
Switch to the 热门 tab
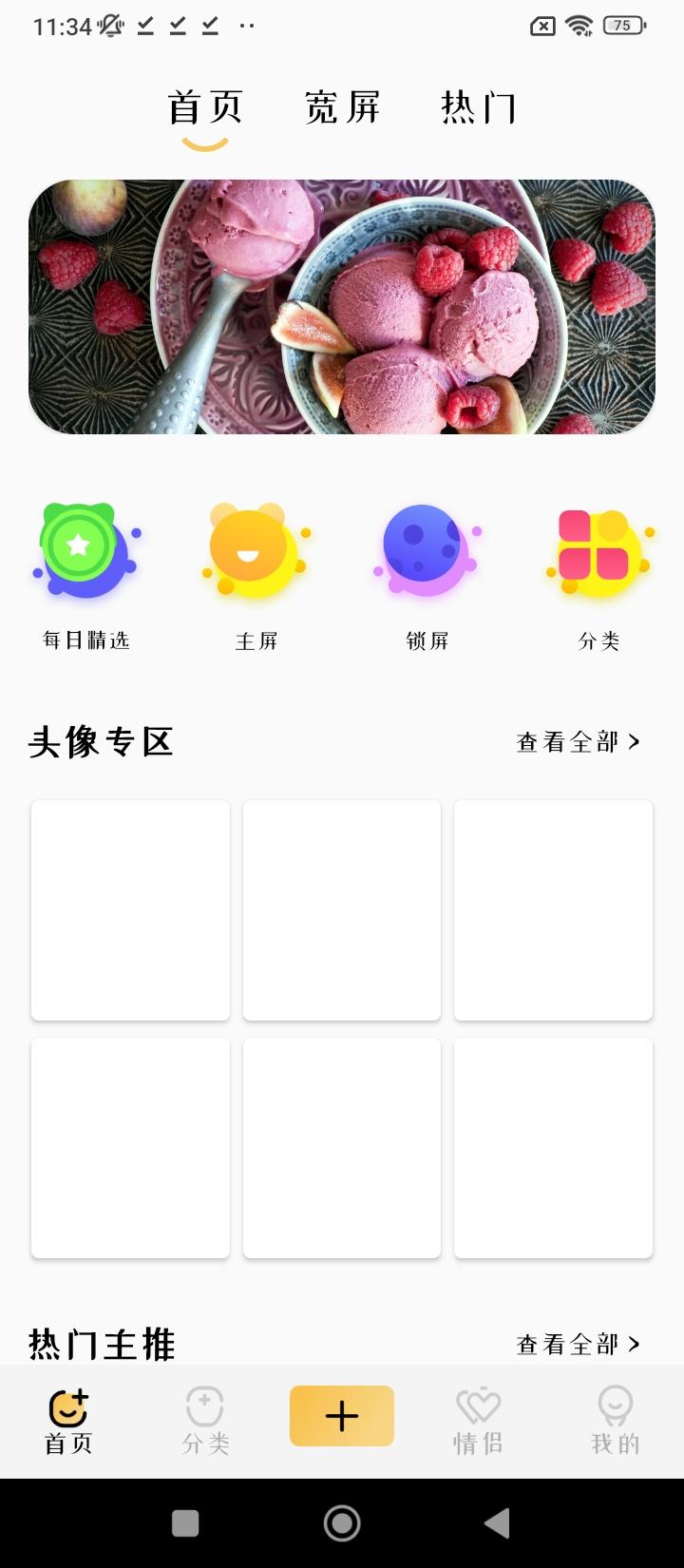[478, 107]
